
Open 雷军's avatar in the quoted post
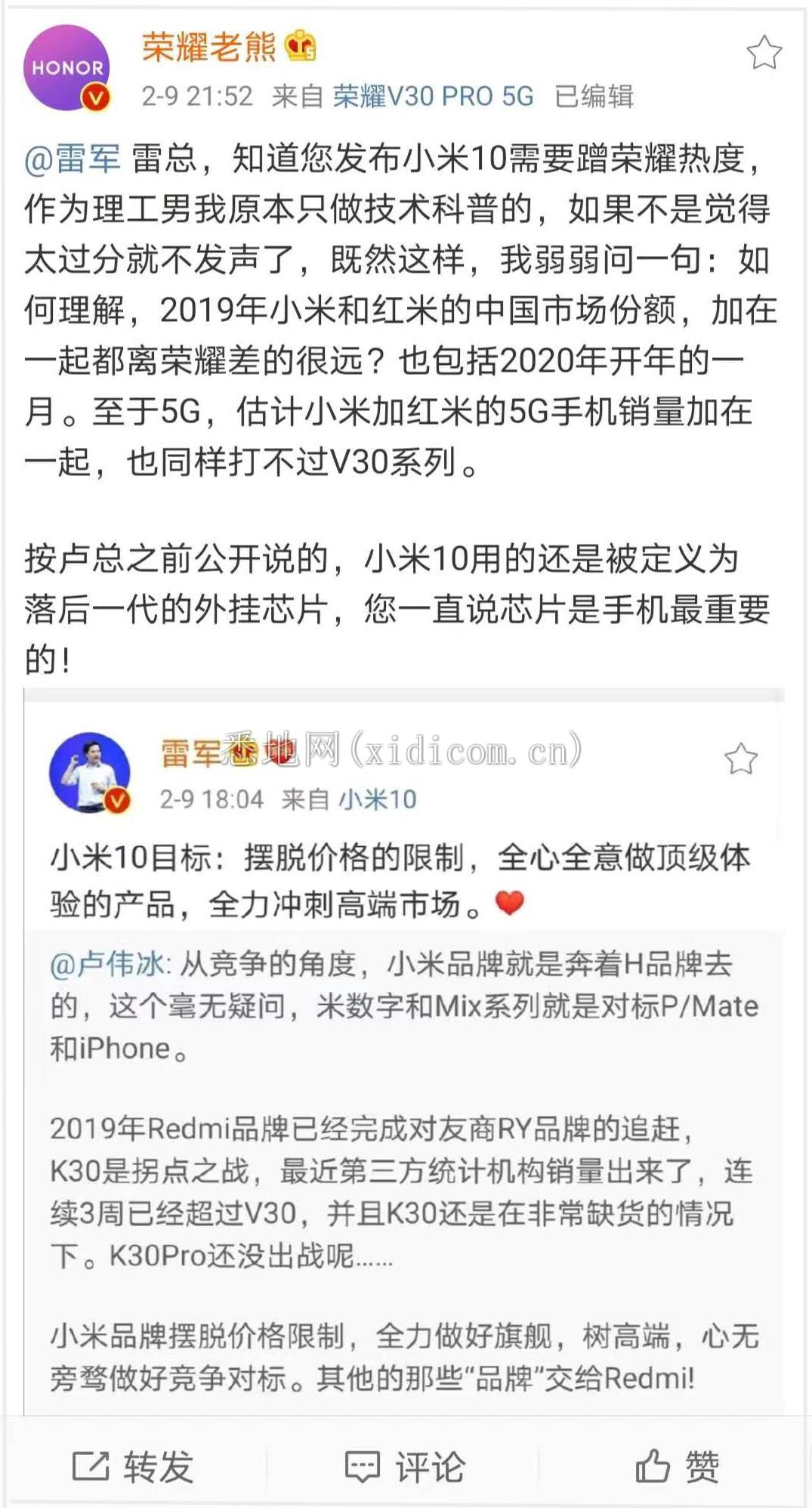90,772
